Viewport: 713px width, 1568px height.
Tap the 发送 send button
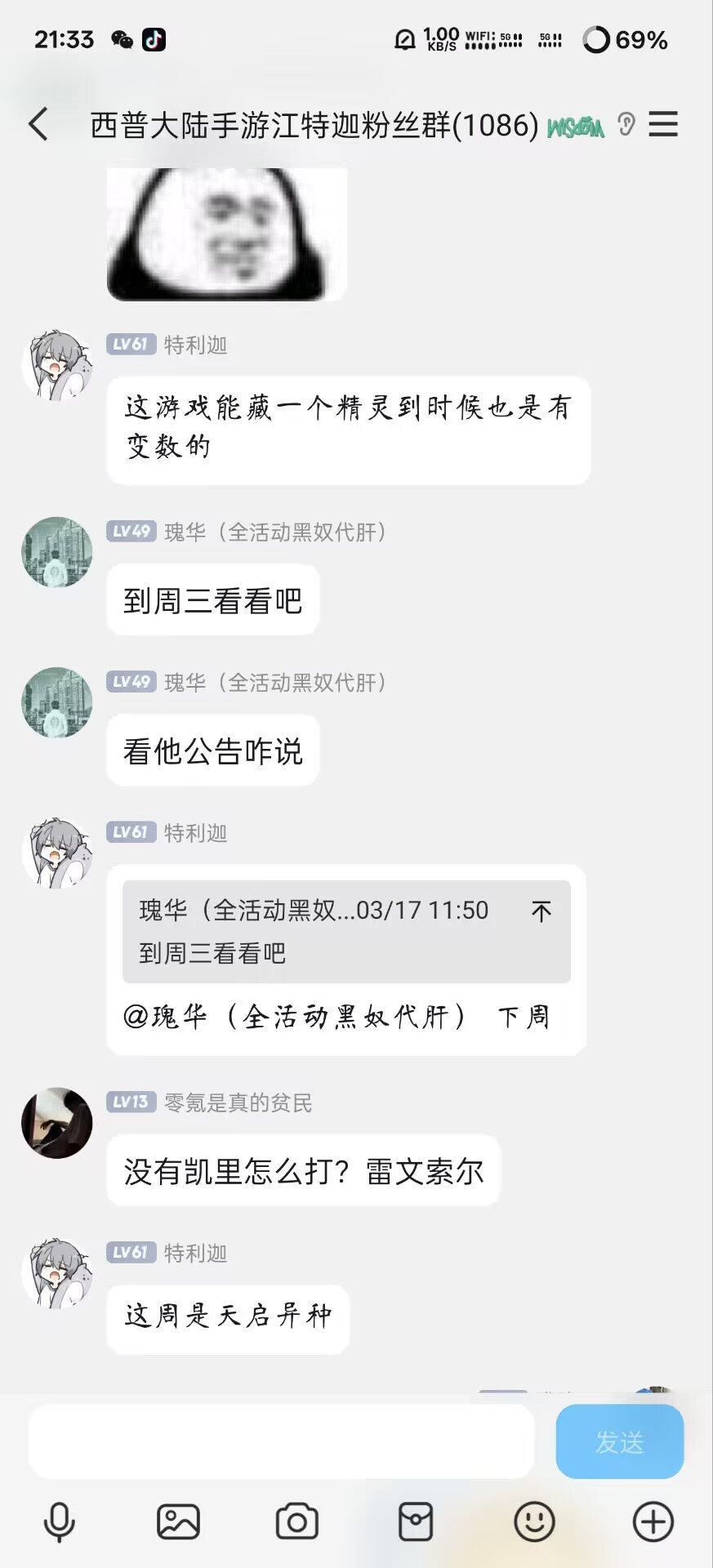pyautogui.click(x=619, y=1441)
